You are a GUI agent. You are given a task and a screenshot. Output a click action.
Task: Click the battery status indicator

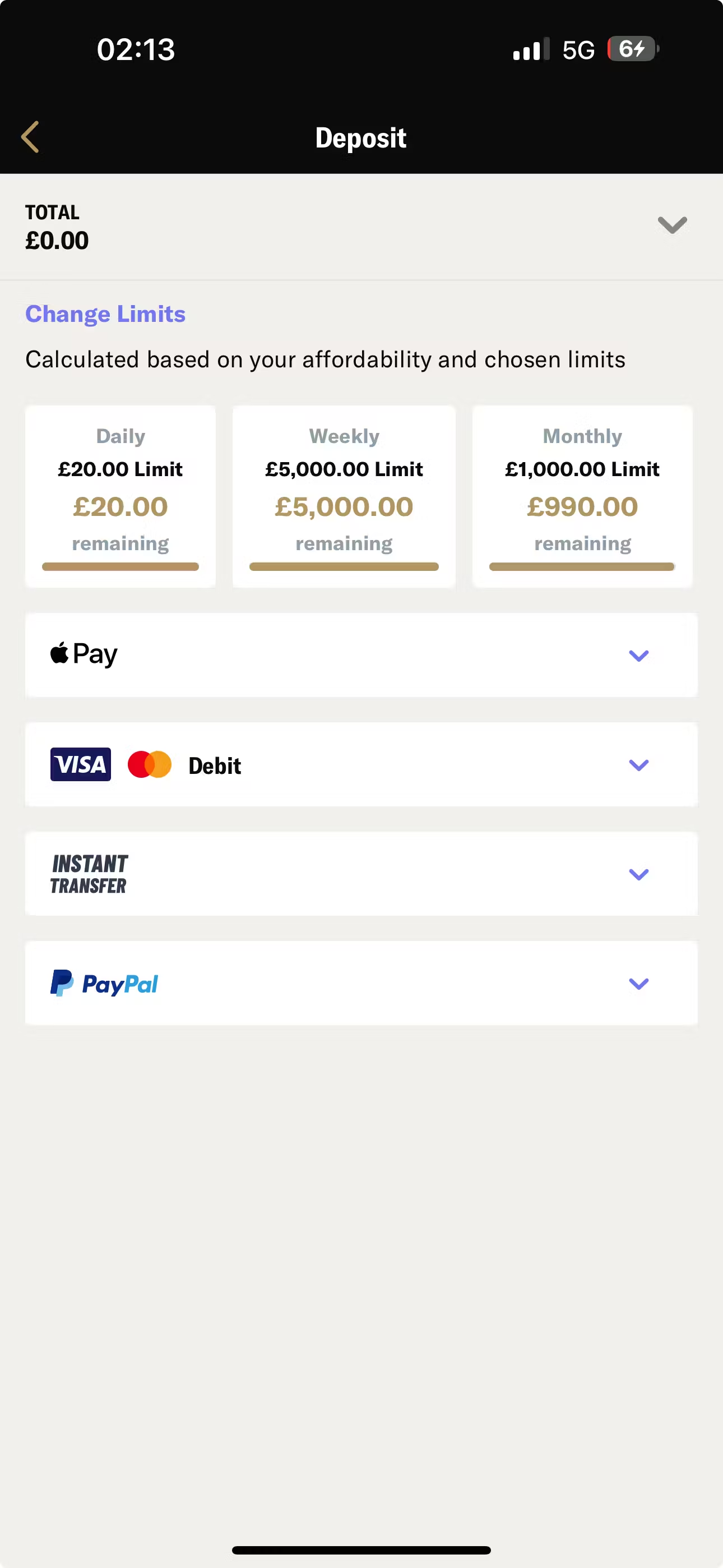pos(630,49)
